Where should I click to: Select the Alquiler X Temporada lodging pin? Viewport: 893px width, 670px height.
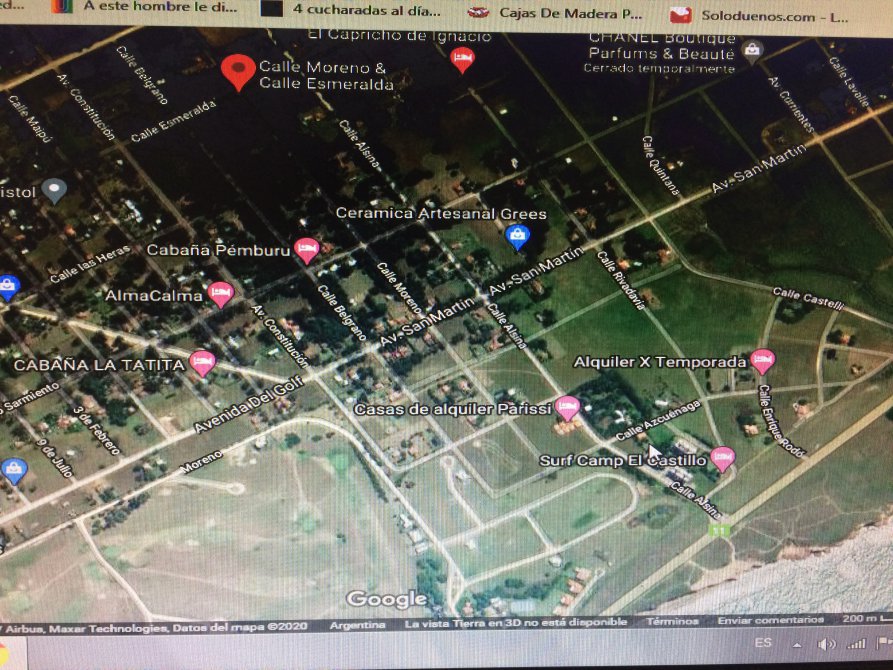762,360
